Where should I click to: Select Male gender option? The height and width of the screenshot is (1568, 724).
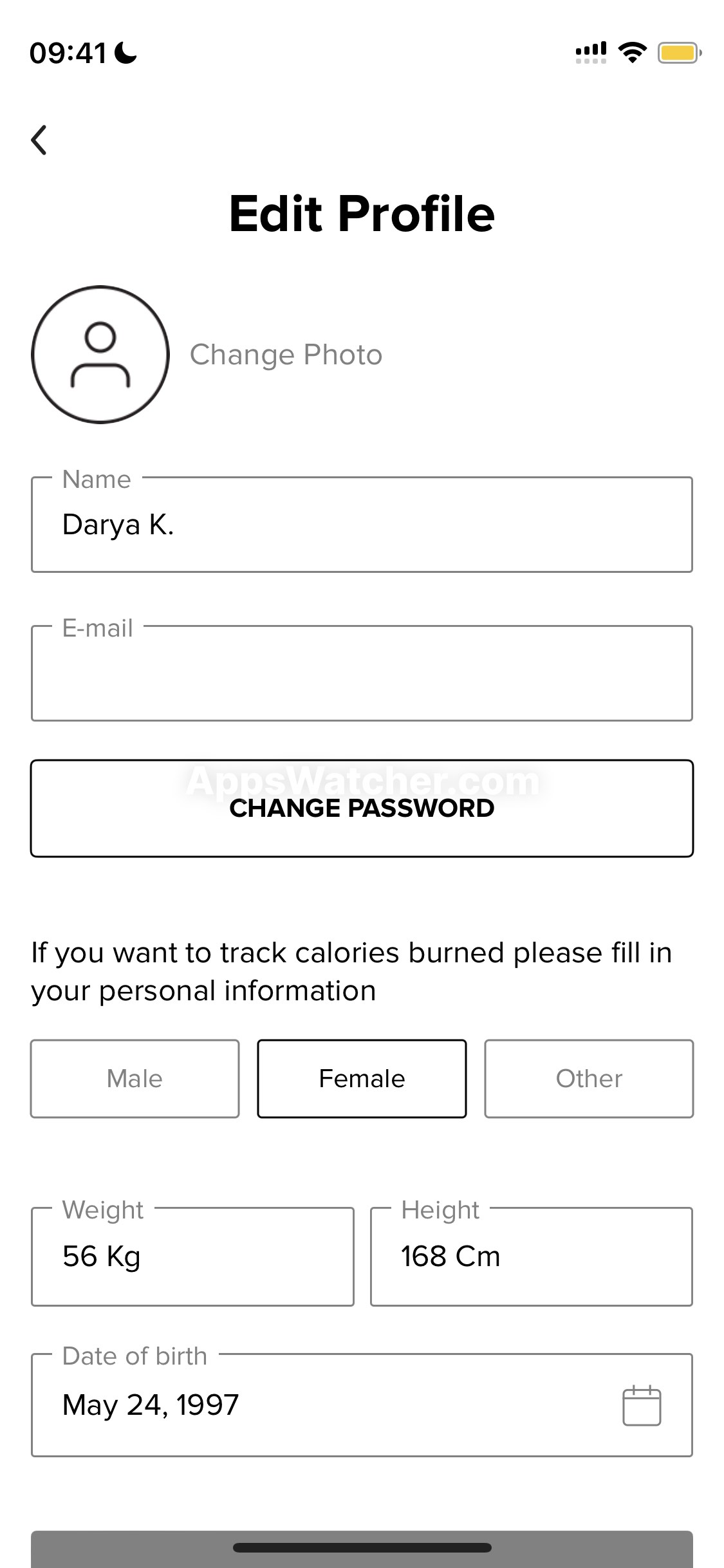pyautogui.click(x=135, y=1079)
